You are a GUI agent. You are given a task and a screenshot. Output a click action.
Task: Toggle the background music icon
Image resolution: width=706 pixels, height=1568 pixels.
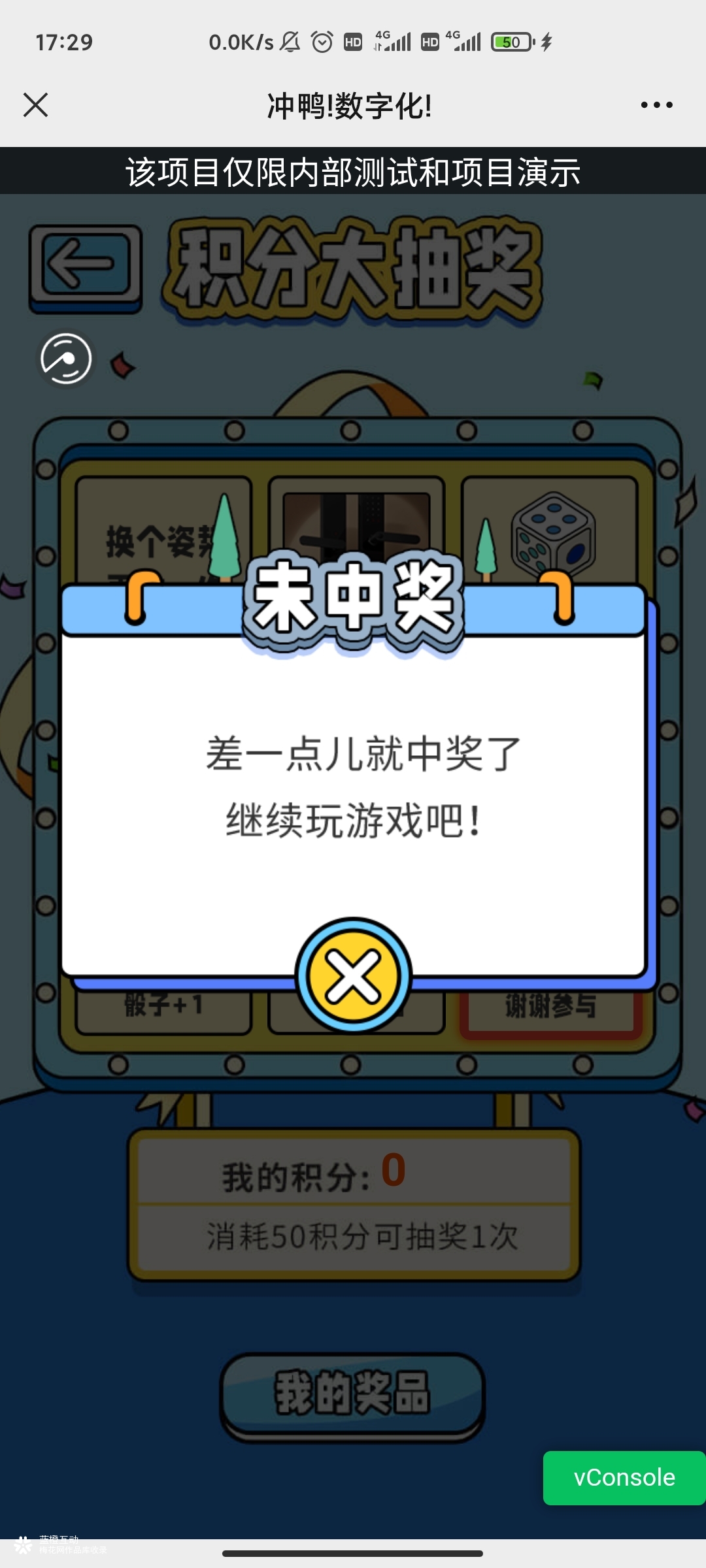tap(65, 359)
